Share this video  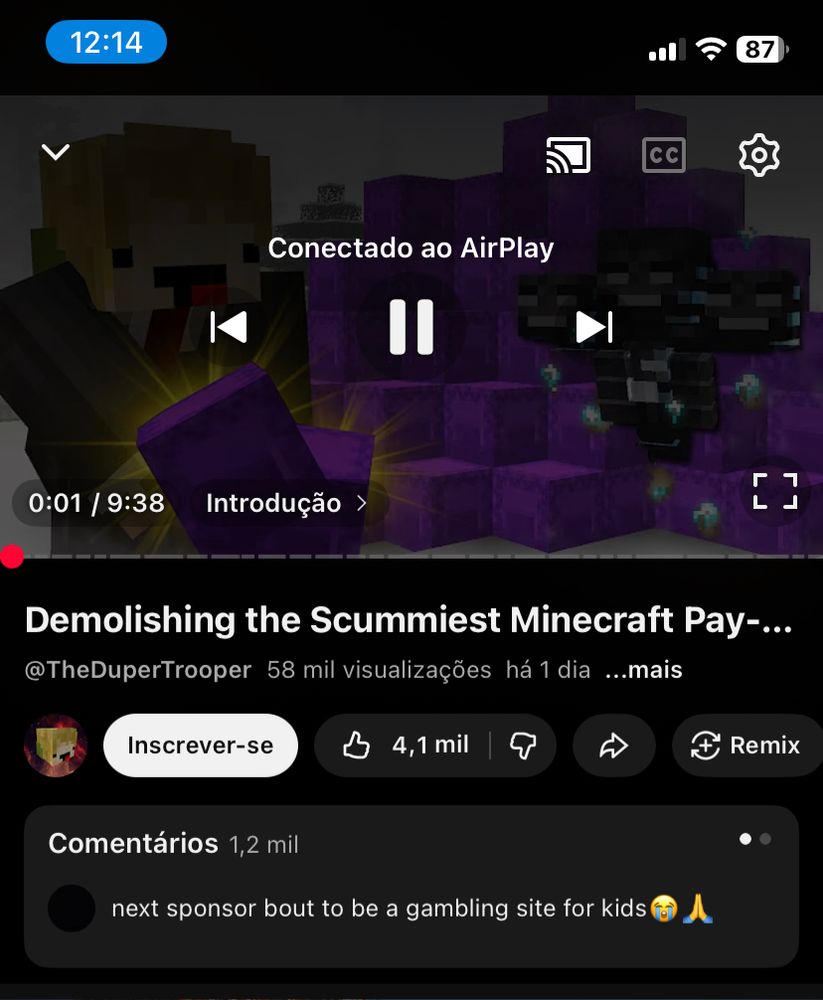pos(613,745)
